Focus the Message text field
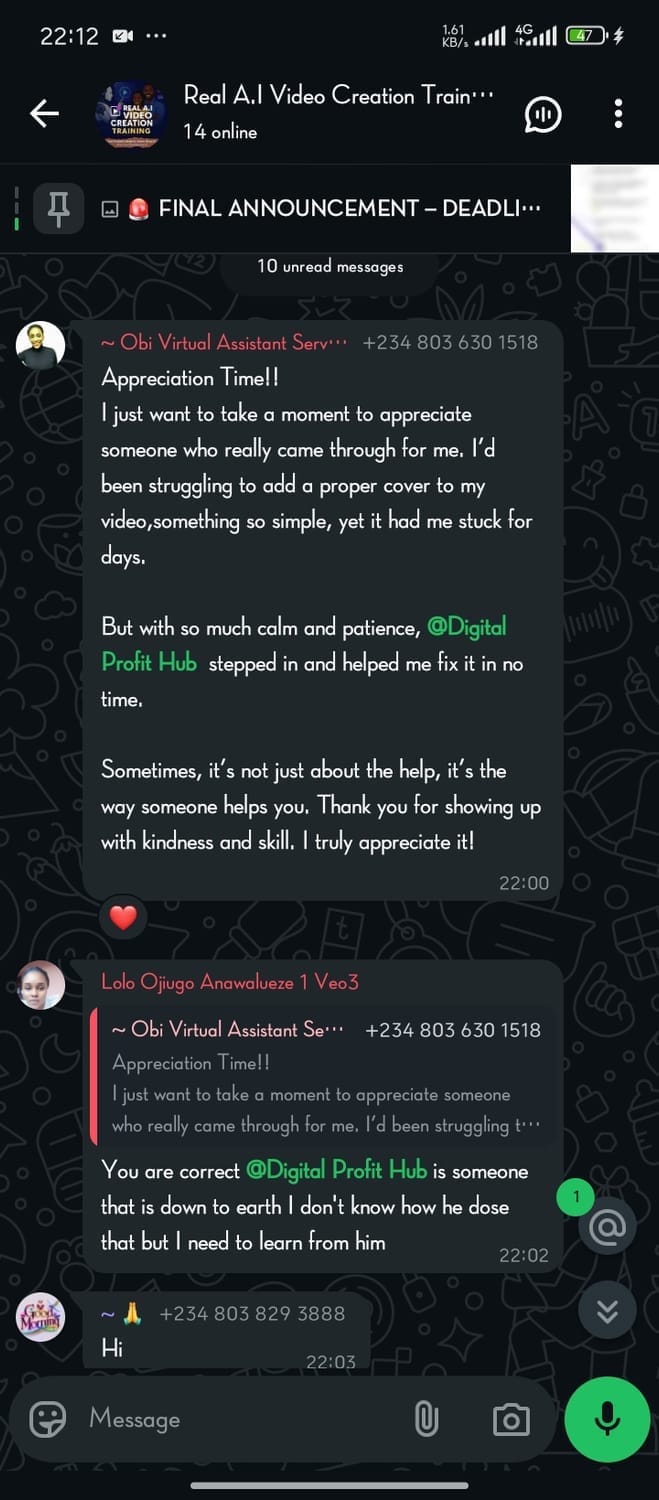Image resolution: width=659 pixels, height=1500 pixels. coord(240,1418)
